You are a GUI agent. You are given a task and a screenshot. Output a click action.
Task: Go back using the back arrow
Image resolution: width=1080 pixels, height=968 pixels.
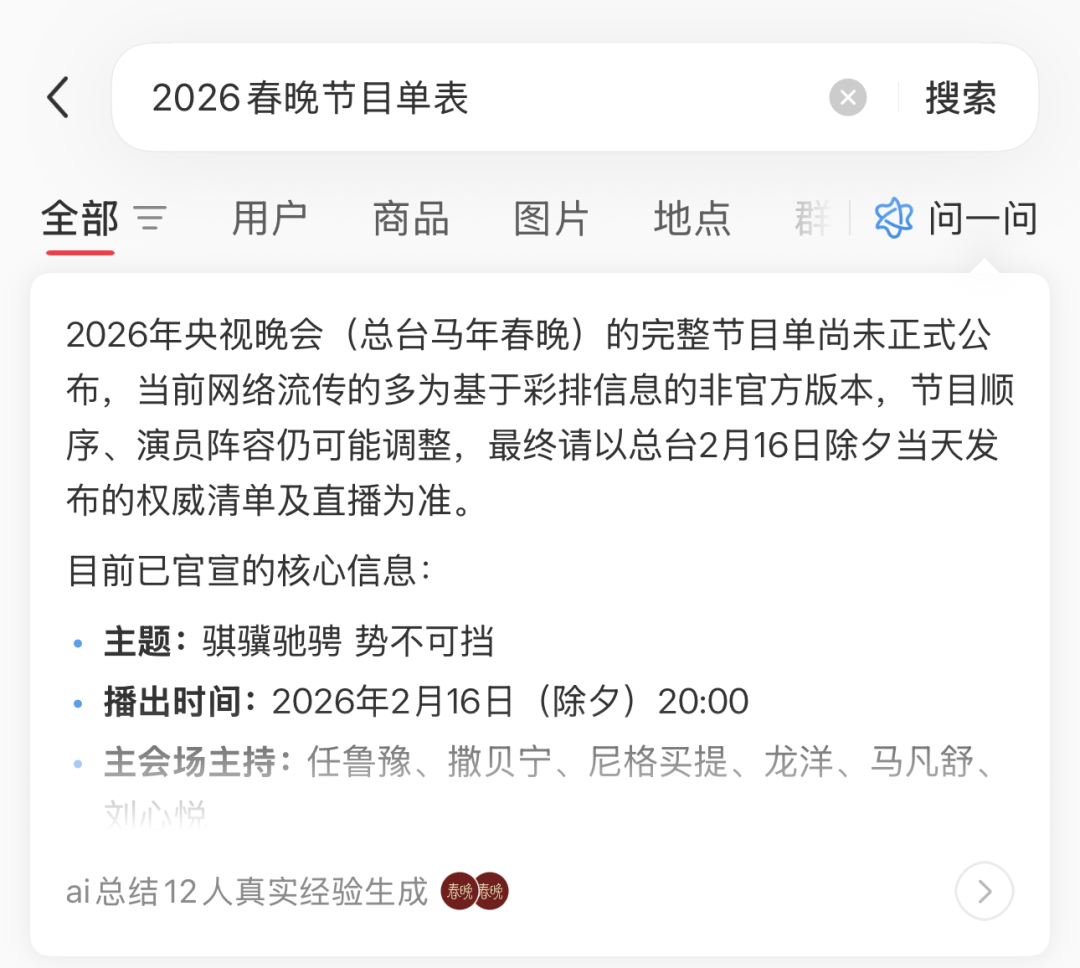[58, 98]
